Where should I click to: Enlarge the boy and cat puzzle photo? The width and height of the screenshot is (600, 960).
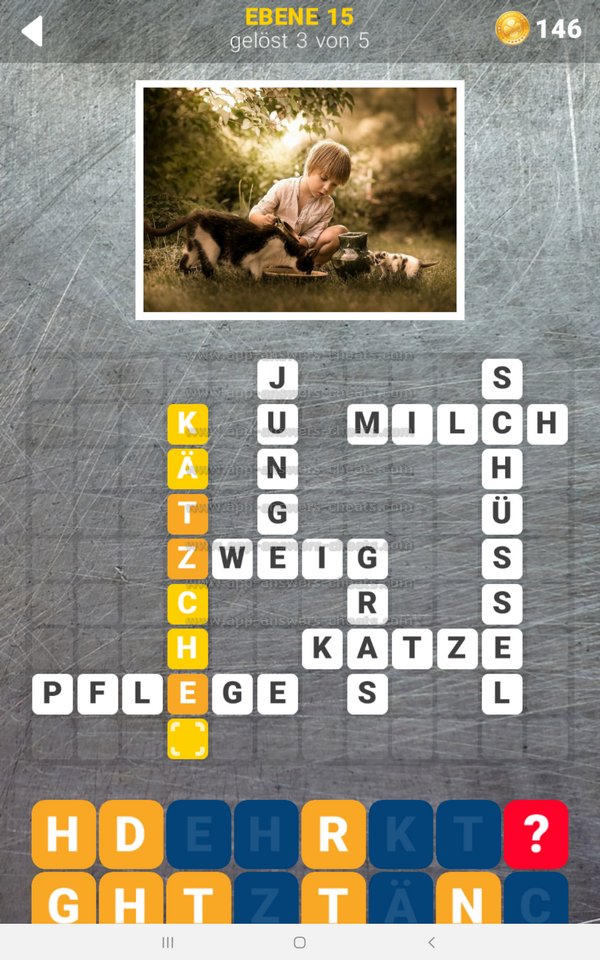click(x=300, y=200)
